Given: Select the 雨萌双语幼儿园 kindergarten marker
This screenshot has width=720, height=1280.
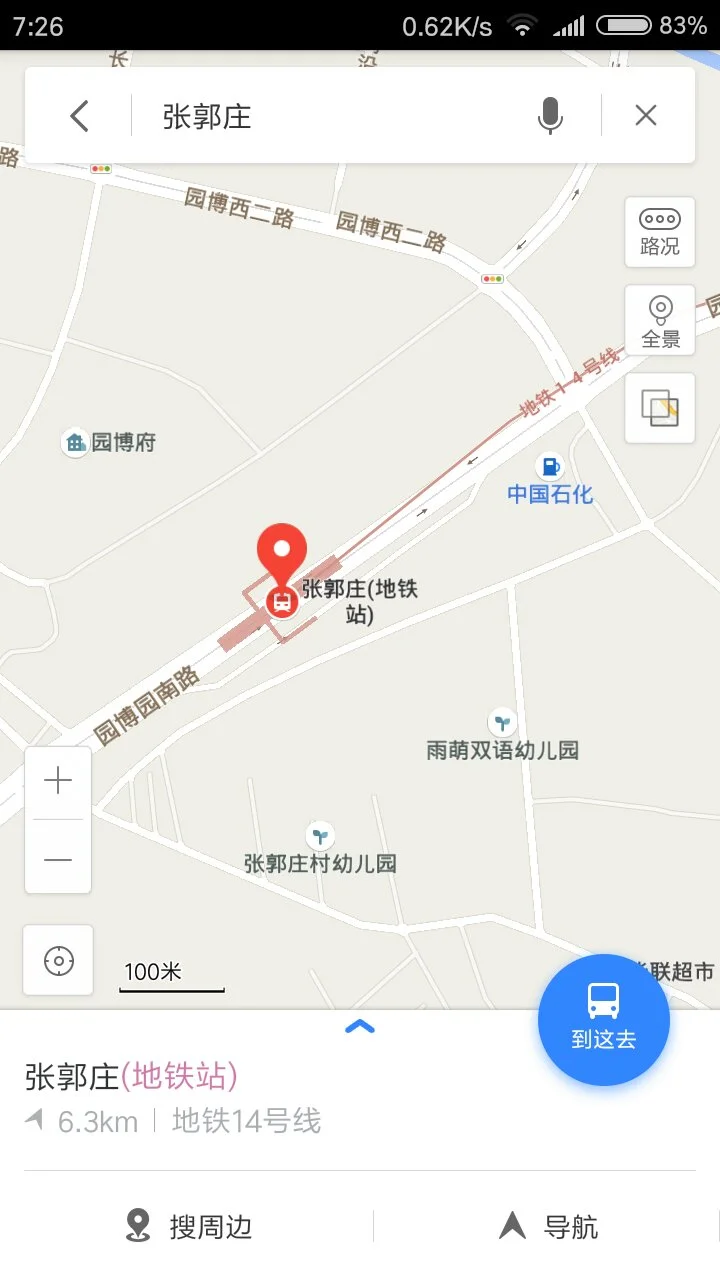Looking at the screenshot, I should [x=502, y=720].
